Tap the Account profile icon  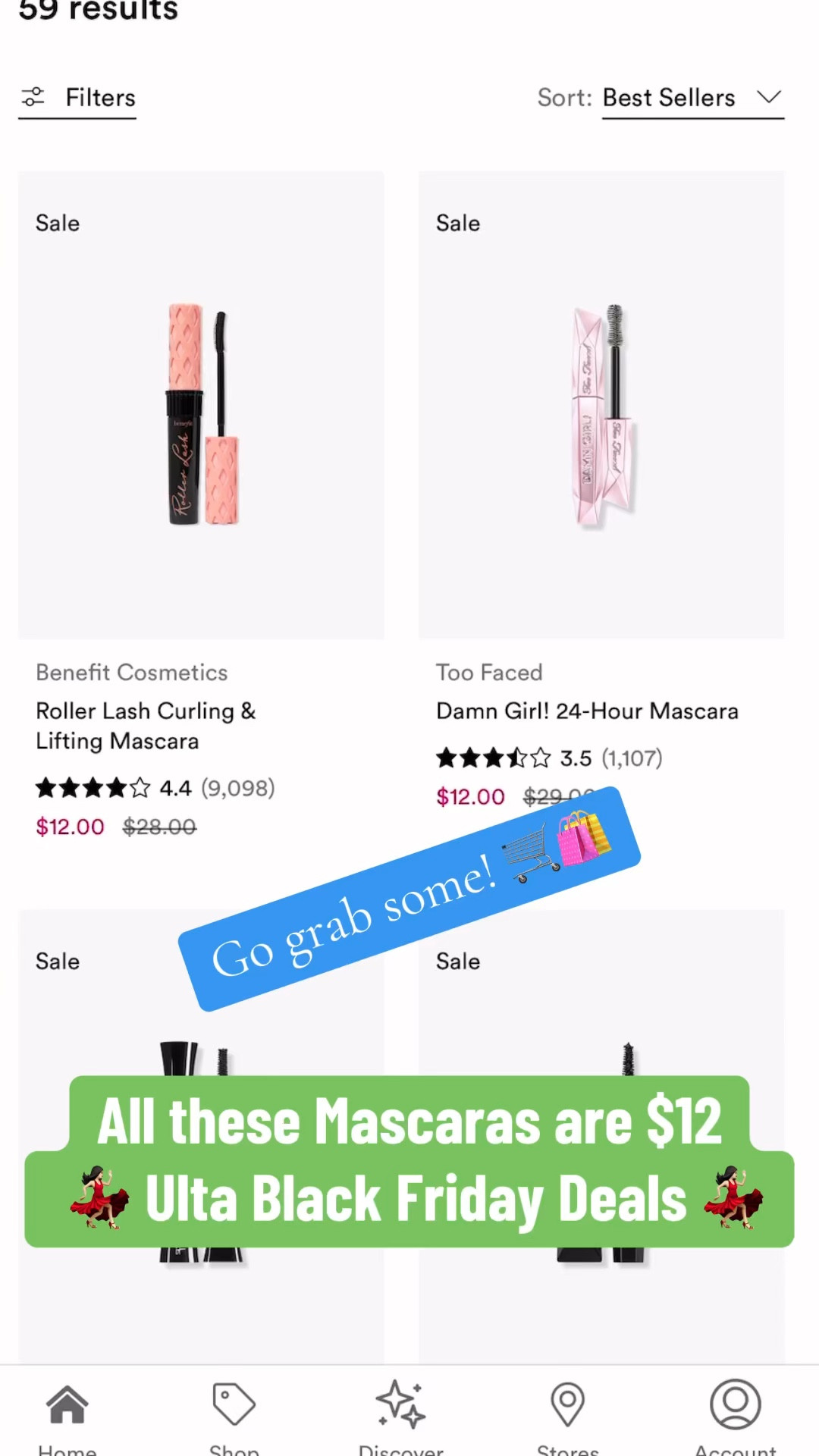pos(734,1407)
